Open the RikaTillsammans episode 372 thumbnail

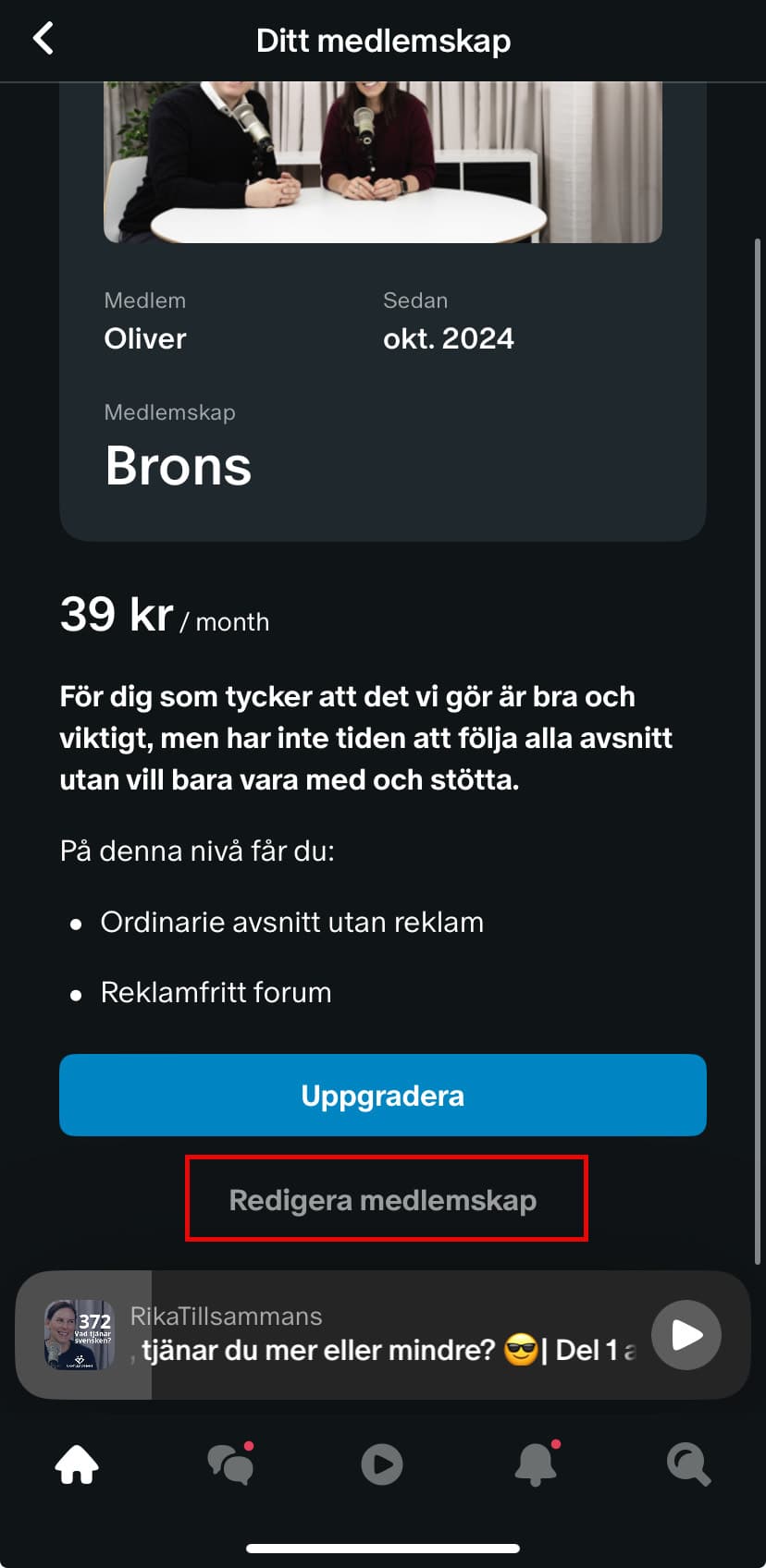pos(80,1335)
